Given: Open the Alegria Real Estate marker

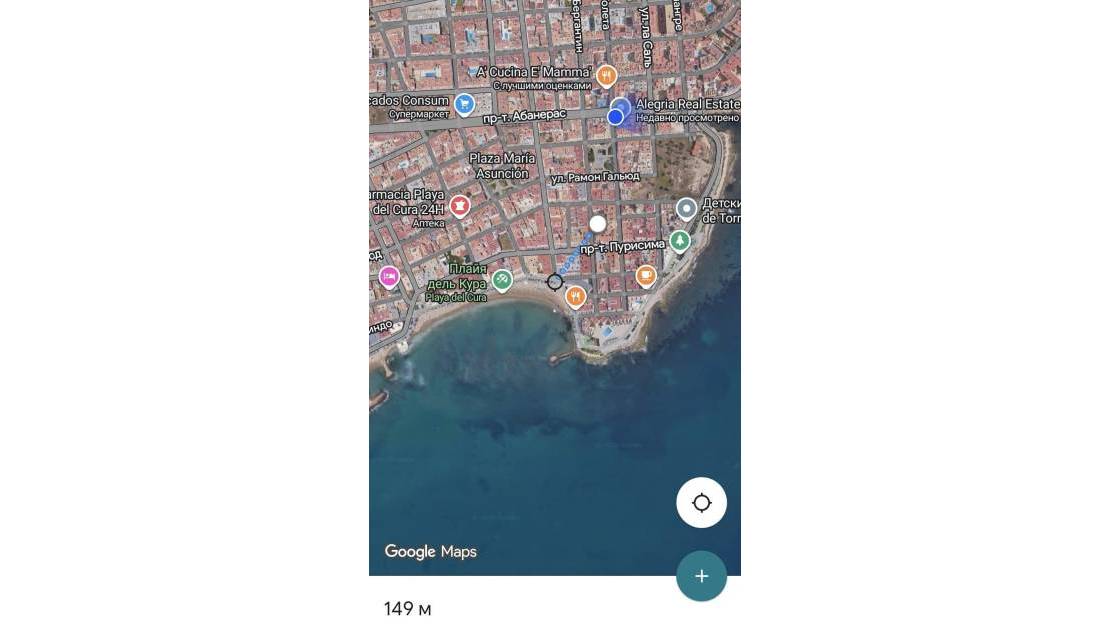Looking at the screenshot, I should pyautogui.click(x=621, y=106).
